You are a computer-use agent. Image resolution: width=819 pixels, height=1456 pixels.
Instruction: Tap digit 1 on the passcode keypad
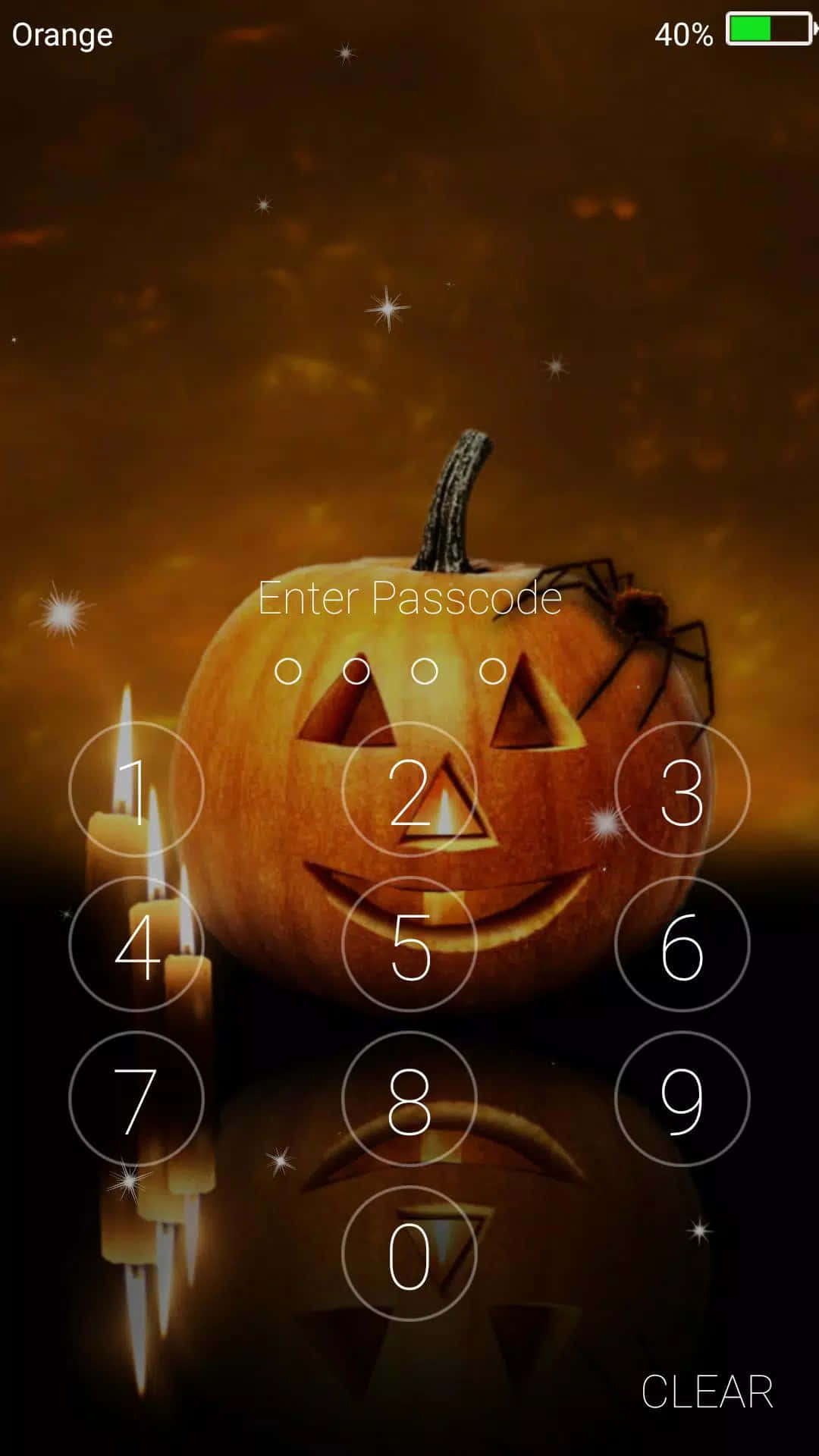click(x=136, y=789)
